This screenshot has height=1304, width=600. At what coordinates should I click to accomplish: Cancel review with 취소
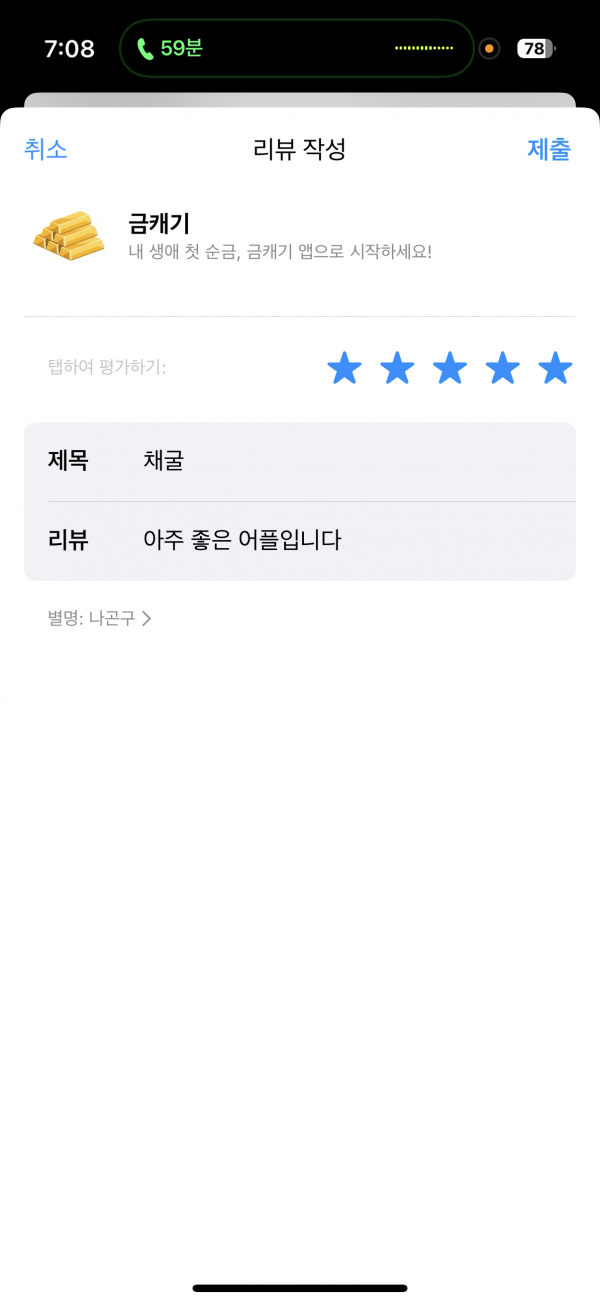pyautogui.click(x=46, y=150)
